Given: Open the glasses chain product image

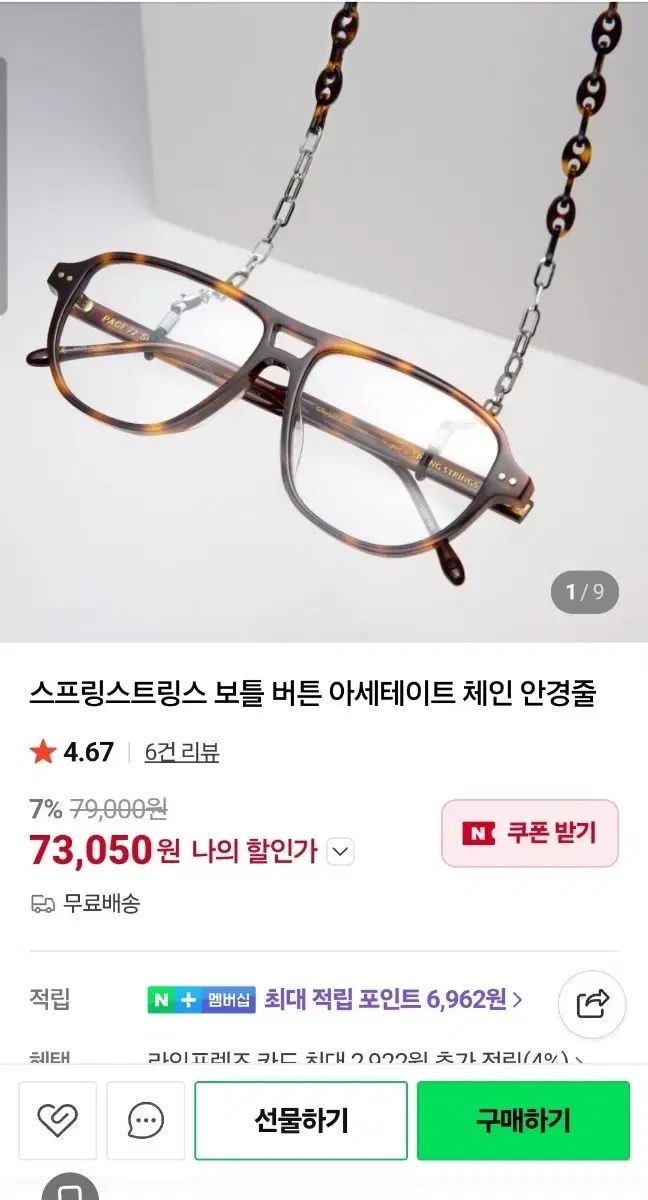Looking at the screenshot, I should pyautogui.click(x=324, y=320).
